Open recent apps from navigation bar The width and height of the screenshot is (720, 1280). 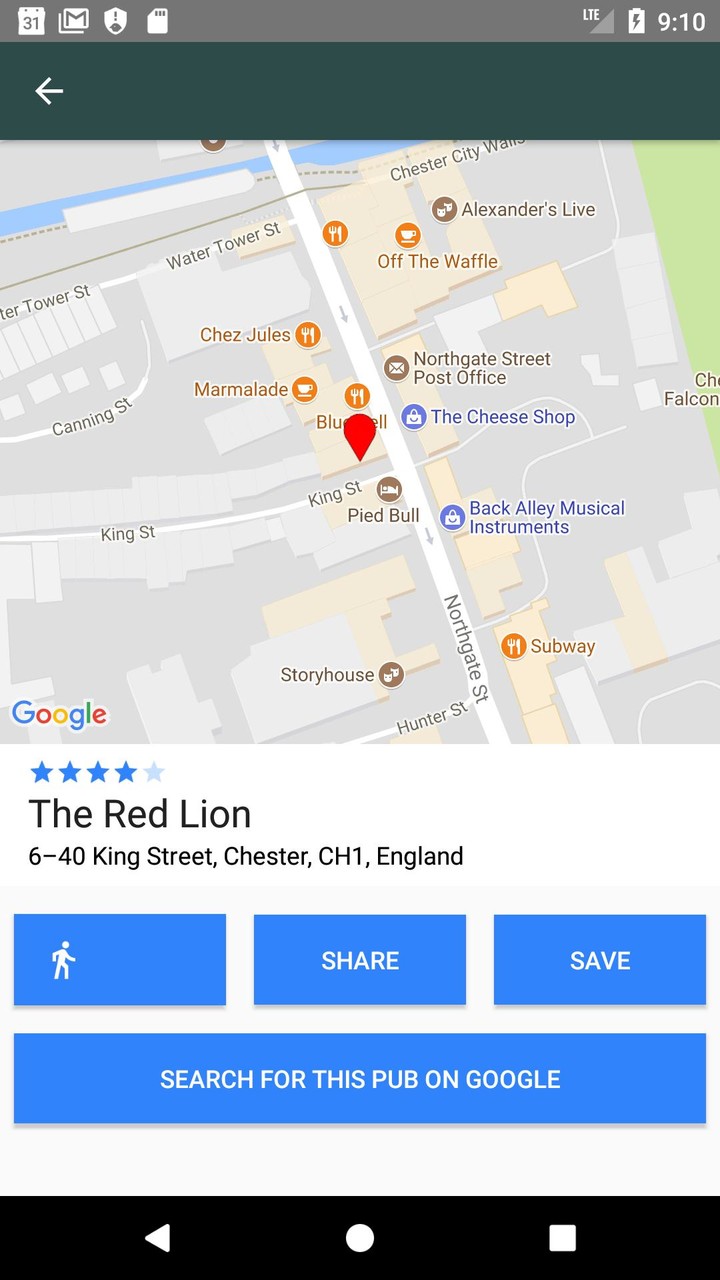coord(562,1238)
